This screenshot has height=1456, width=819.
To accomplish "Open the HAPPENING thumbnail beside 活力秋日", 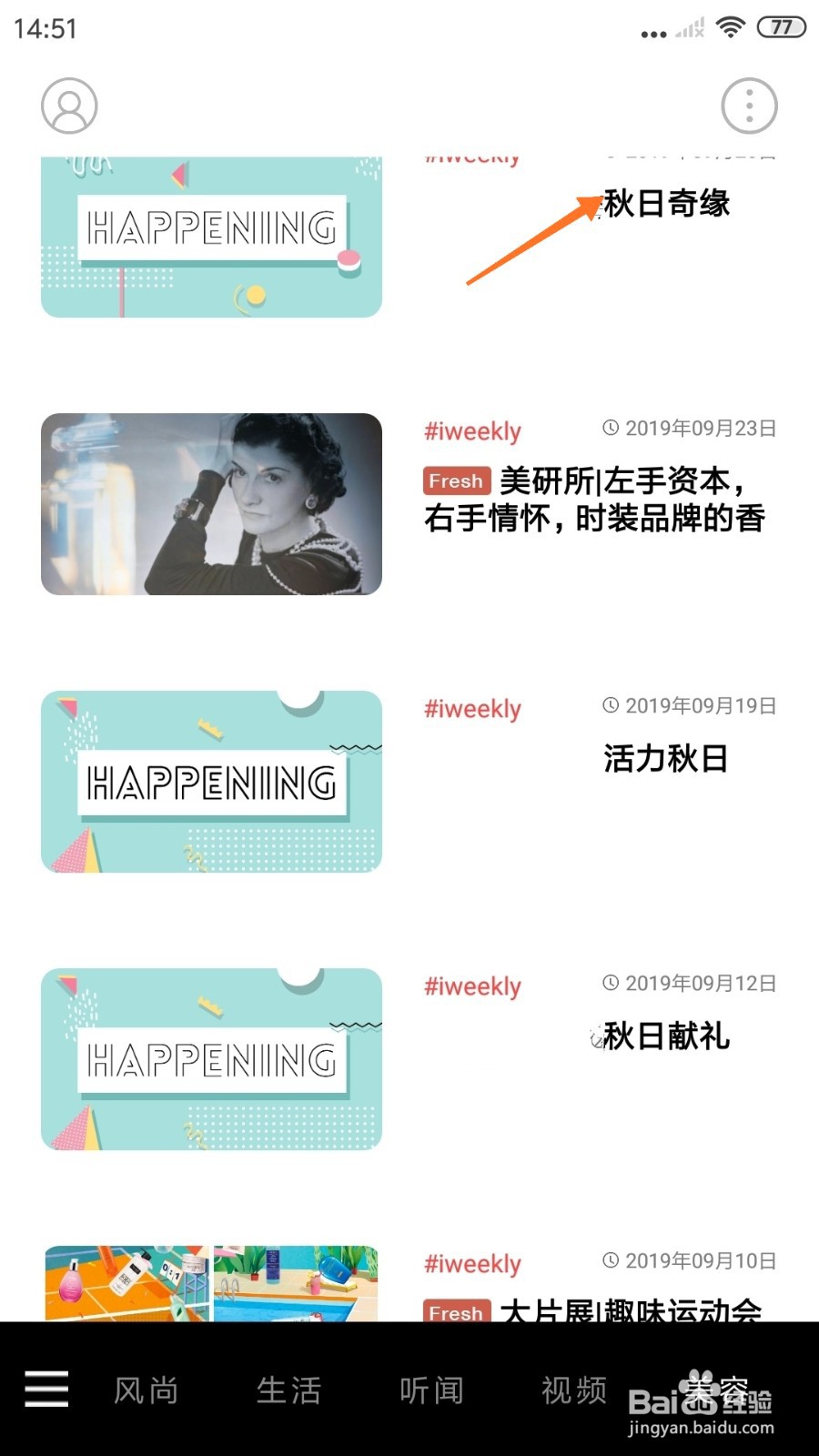I will pos(211,781).
